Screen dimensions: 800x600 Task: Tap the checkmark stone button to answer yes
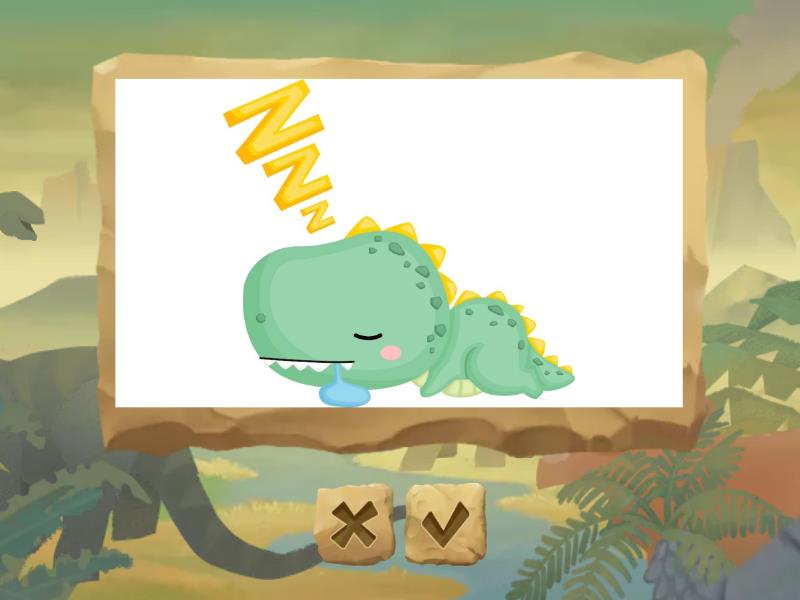click(444, 523)
